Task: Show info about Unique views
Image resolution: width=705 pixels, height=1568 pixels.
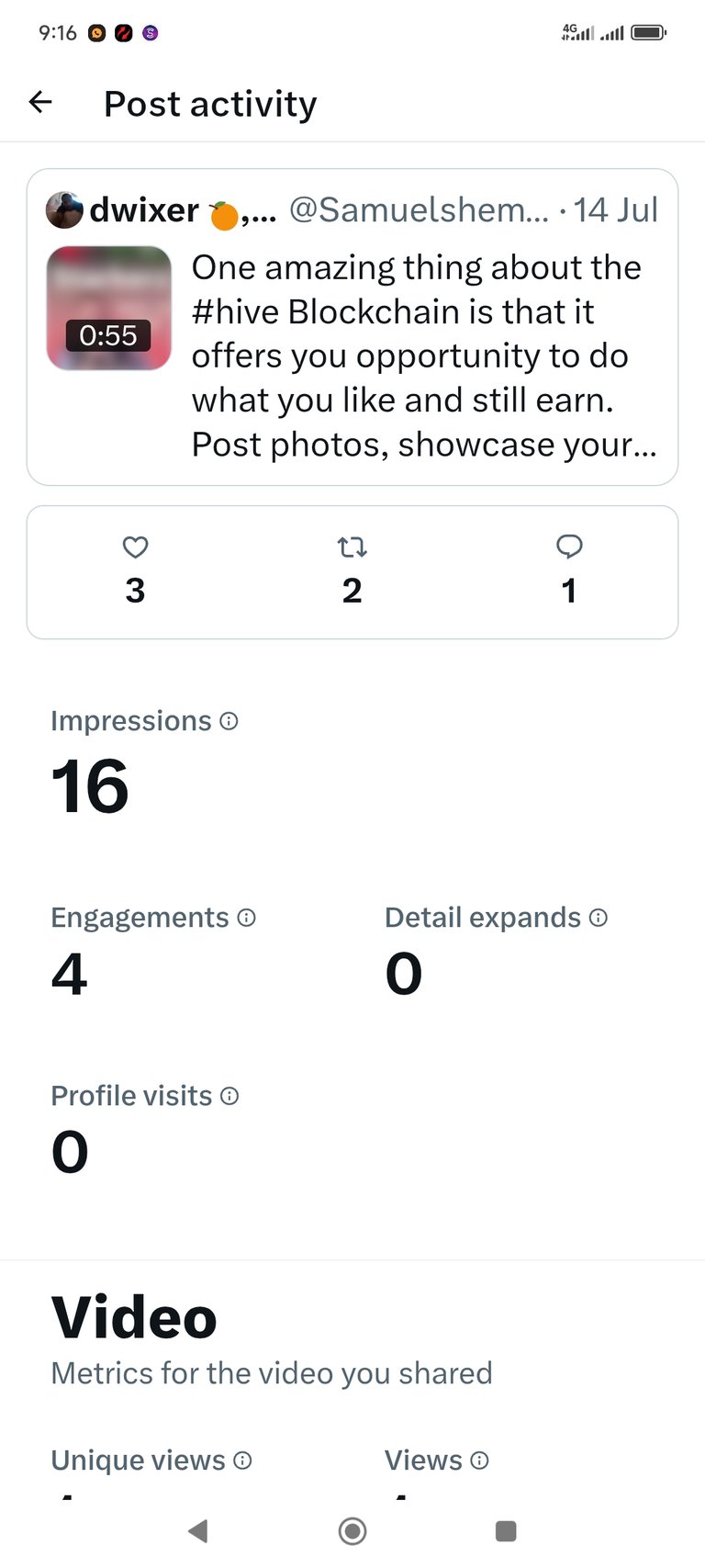Action: pos(242,1460)
